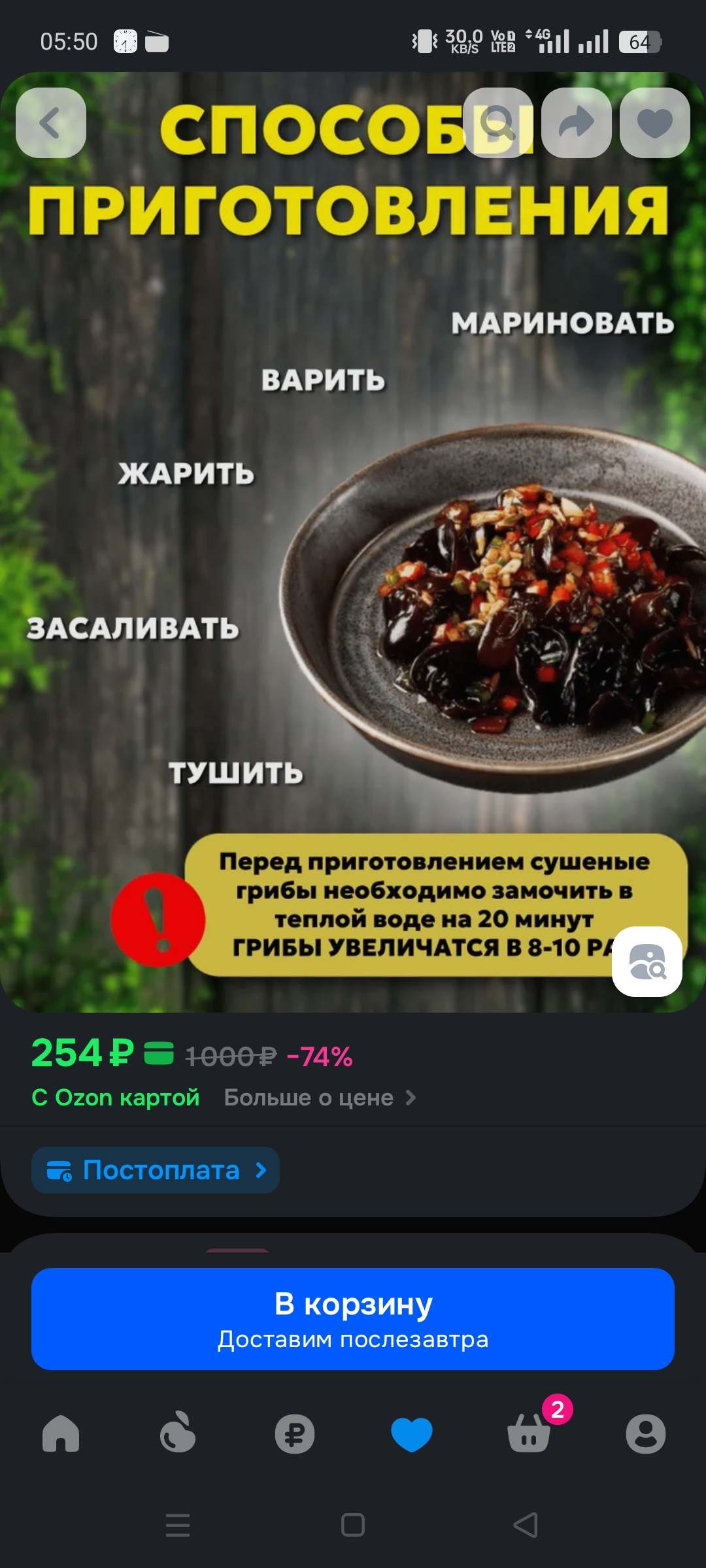Share this product
706x1568 pixels.
pyautogui.click(x=577, y=123)
